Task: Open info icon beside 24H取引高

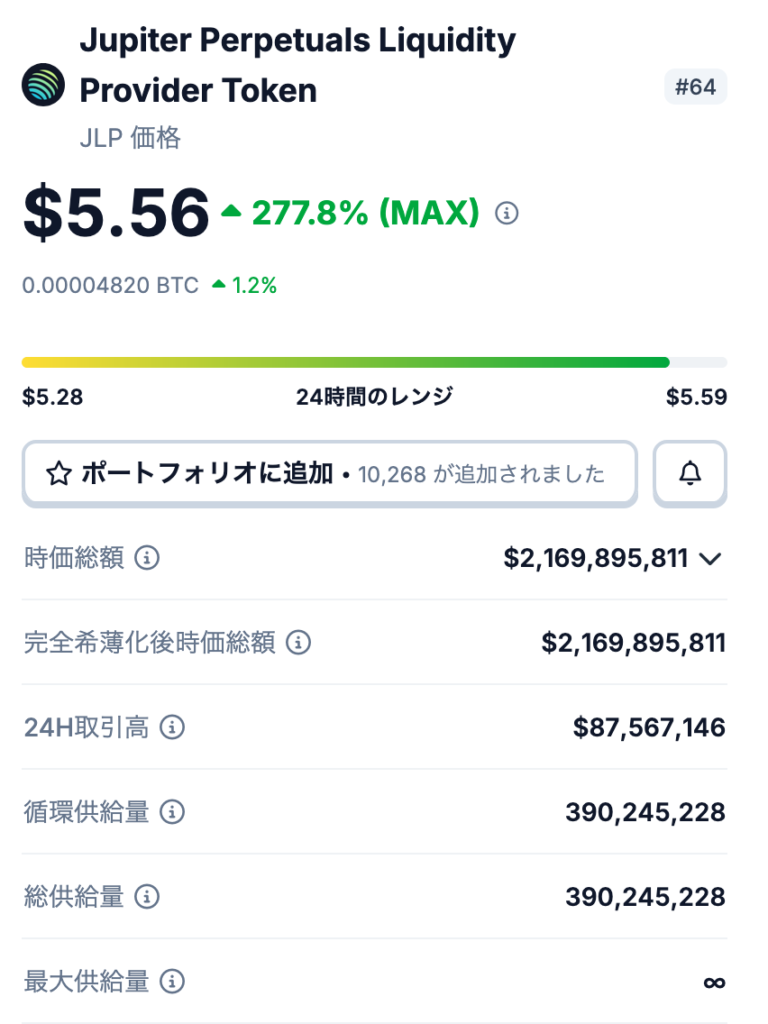Action: click(x=172, y=727)
